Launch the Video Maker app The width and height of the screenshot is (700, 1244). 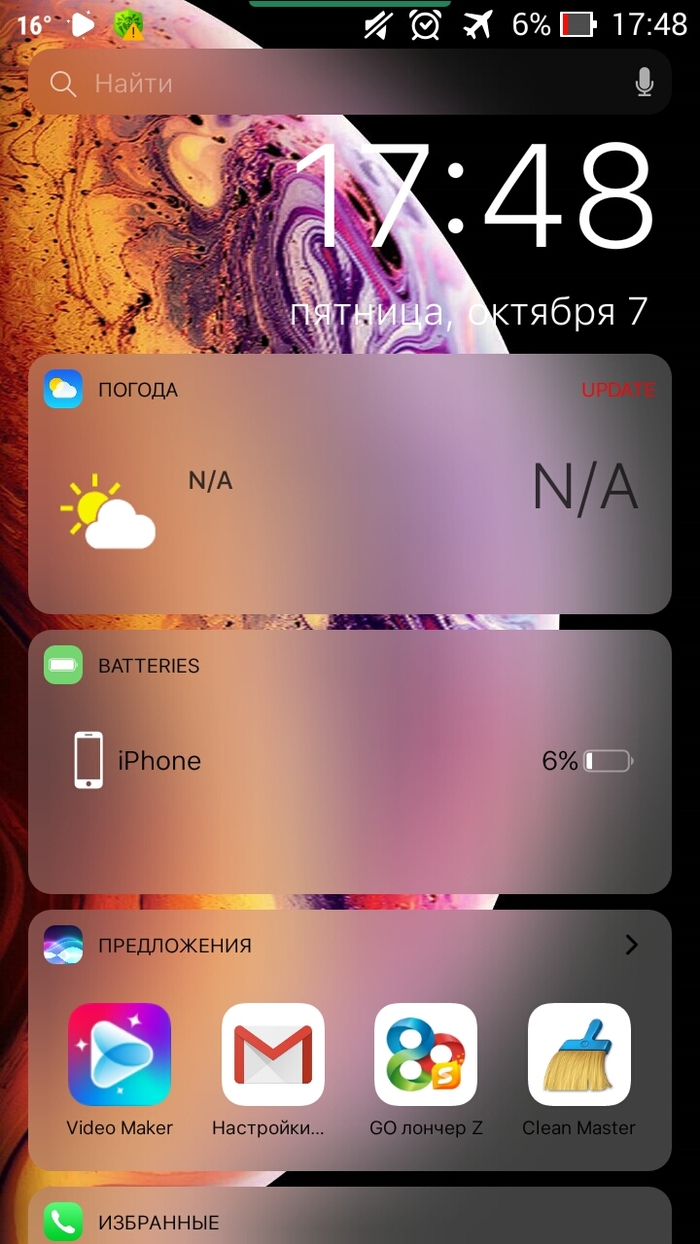click(x=119, y=1054)
